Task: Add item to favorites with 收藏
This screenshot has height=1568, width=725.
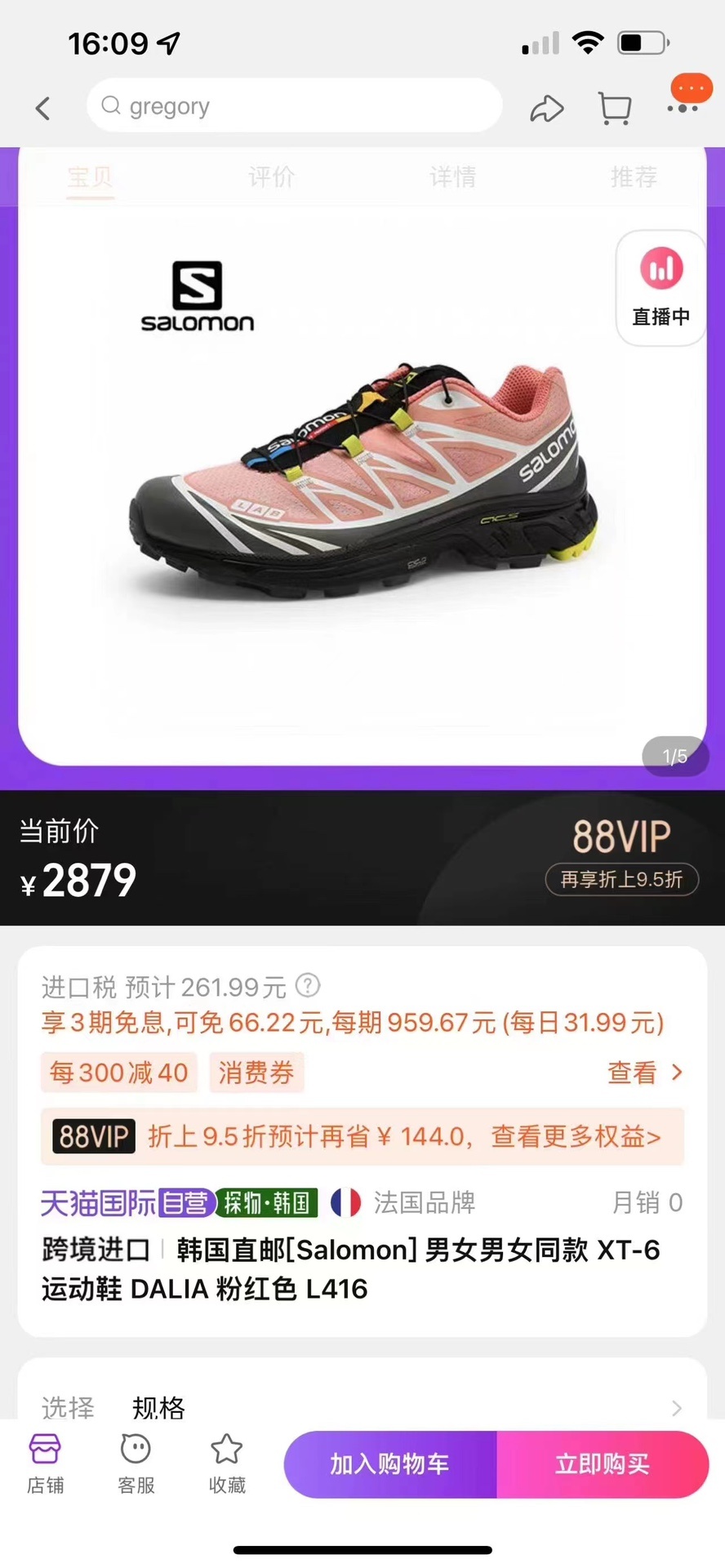Action: [226, 1464]
